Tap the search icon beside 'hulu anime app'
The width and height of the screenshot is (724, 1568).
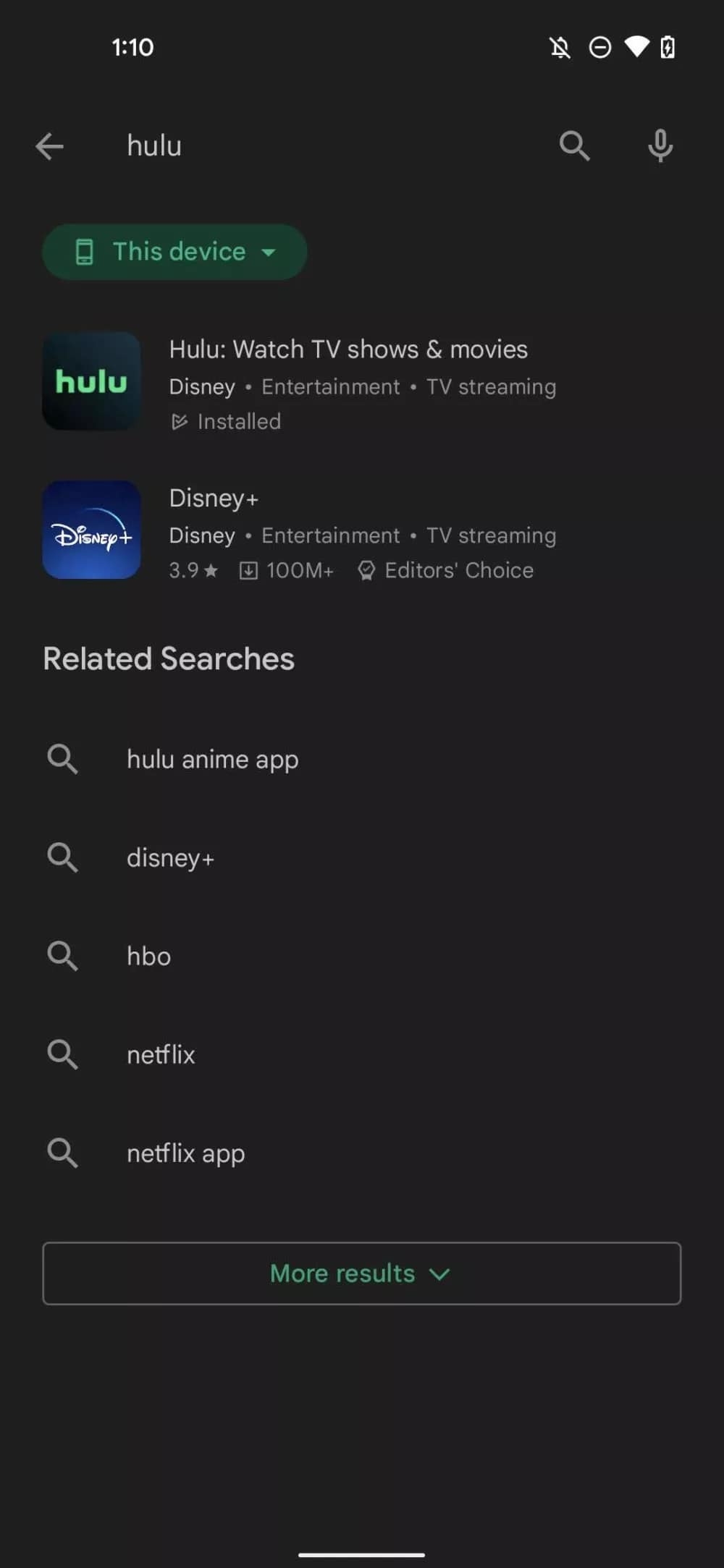pyautogui.click(x=63, y=759)
